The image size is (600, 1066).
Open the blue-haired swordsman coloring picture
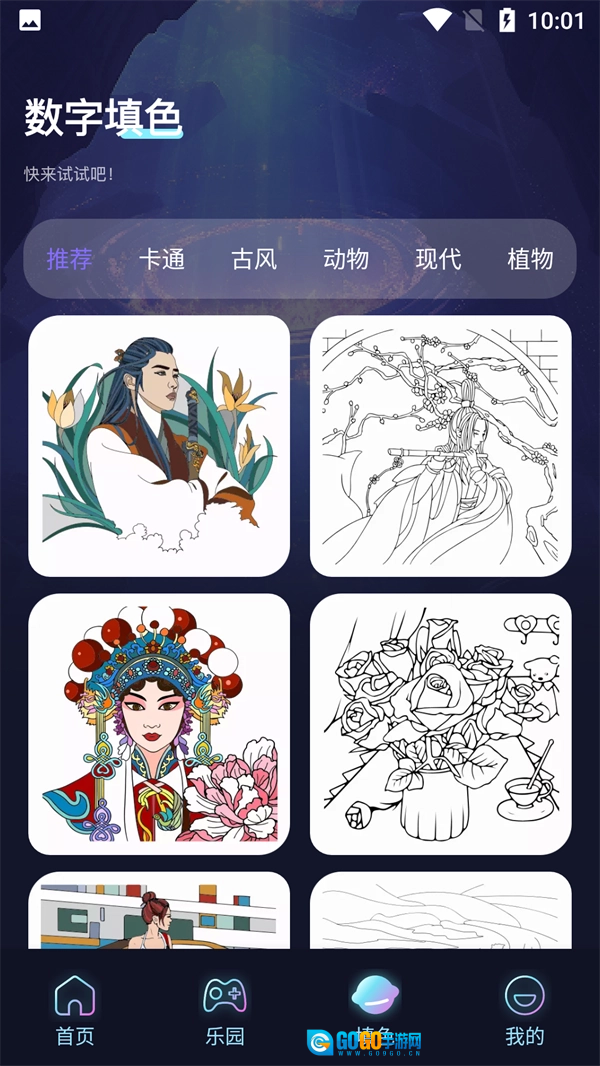(159, 446)
